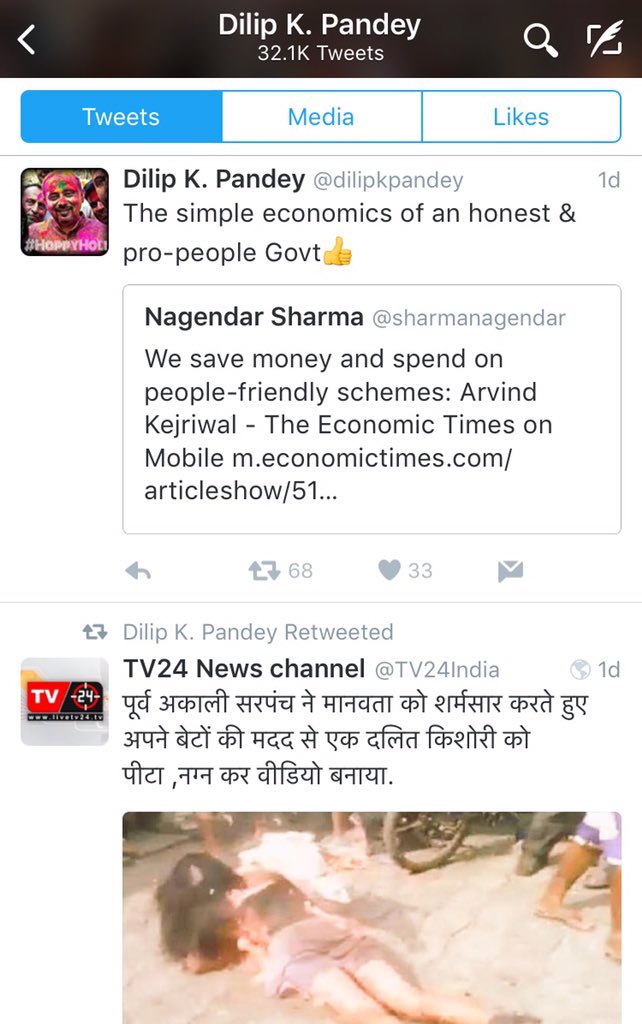
Task: Open the search magnifier icon
Action: (x=540, y=40)
